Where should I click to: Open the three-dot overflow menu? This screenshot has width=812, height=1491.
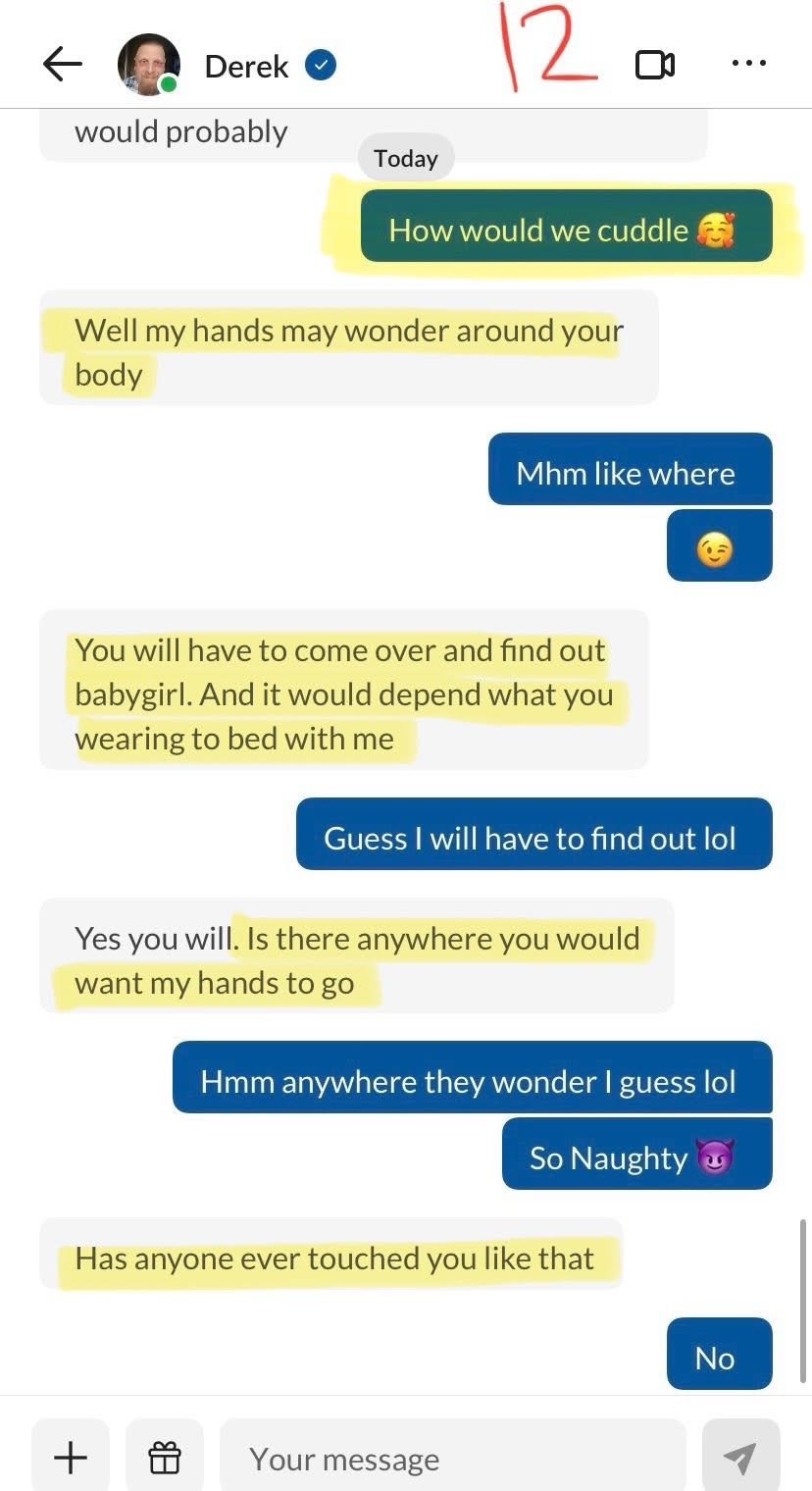748,64
